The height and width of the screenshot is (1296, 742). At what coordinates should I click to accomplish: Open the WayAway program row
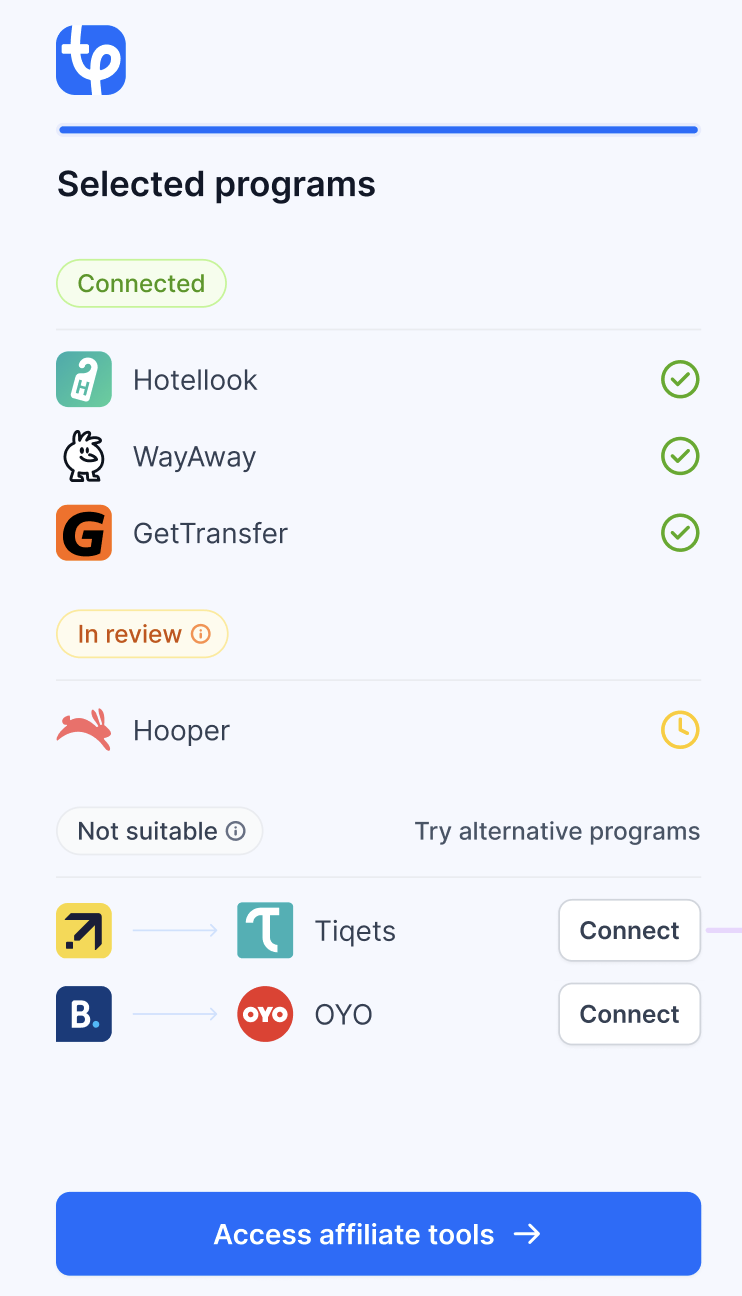click(378, 457)
